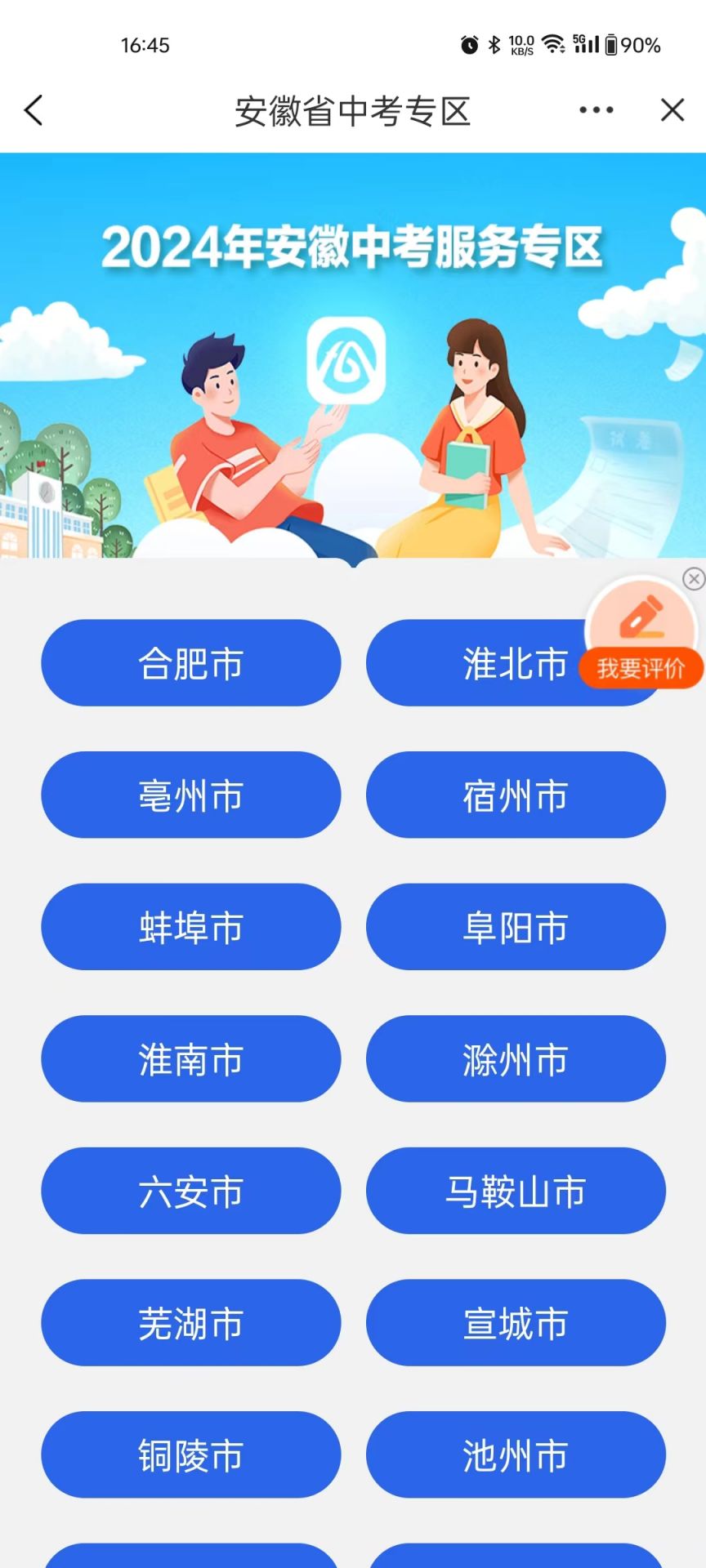Tap 滁州市
The width and height of the screenshot is (706, 1568).
[516, 1059]
